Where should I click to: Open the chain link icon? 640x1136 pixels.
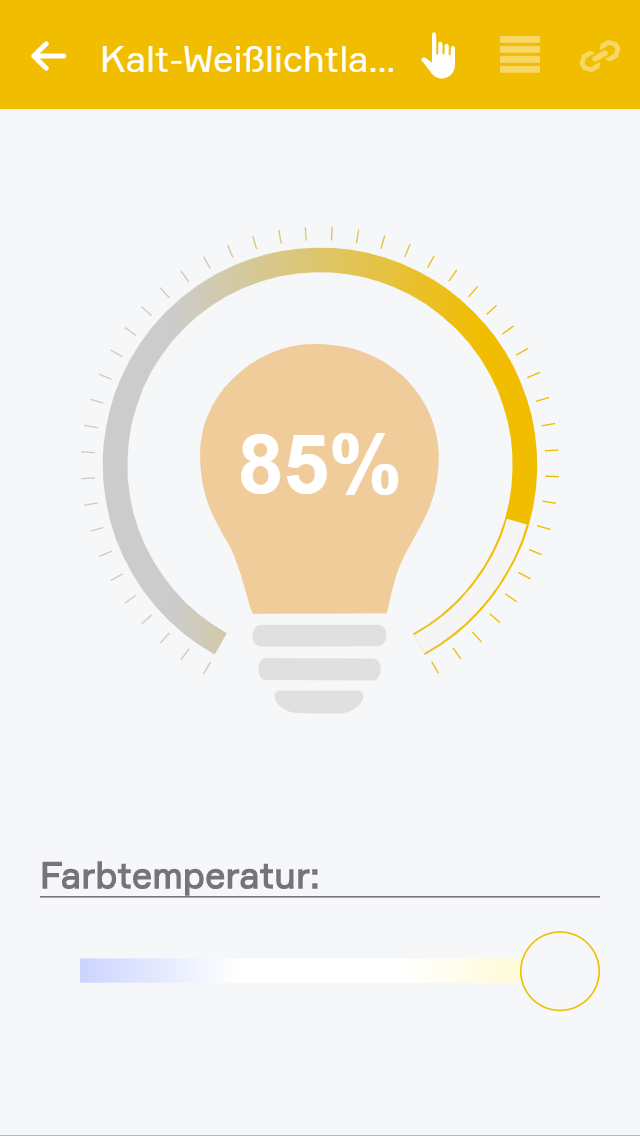pyautogui.click(x=599, y=56)
